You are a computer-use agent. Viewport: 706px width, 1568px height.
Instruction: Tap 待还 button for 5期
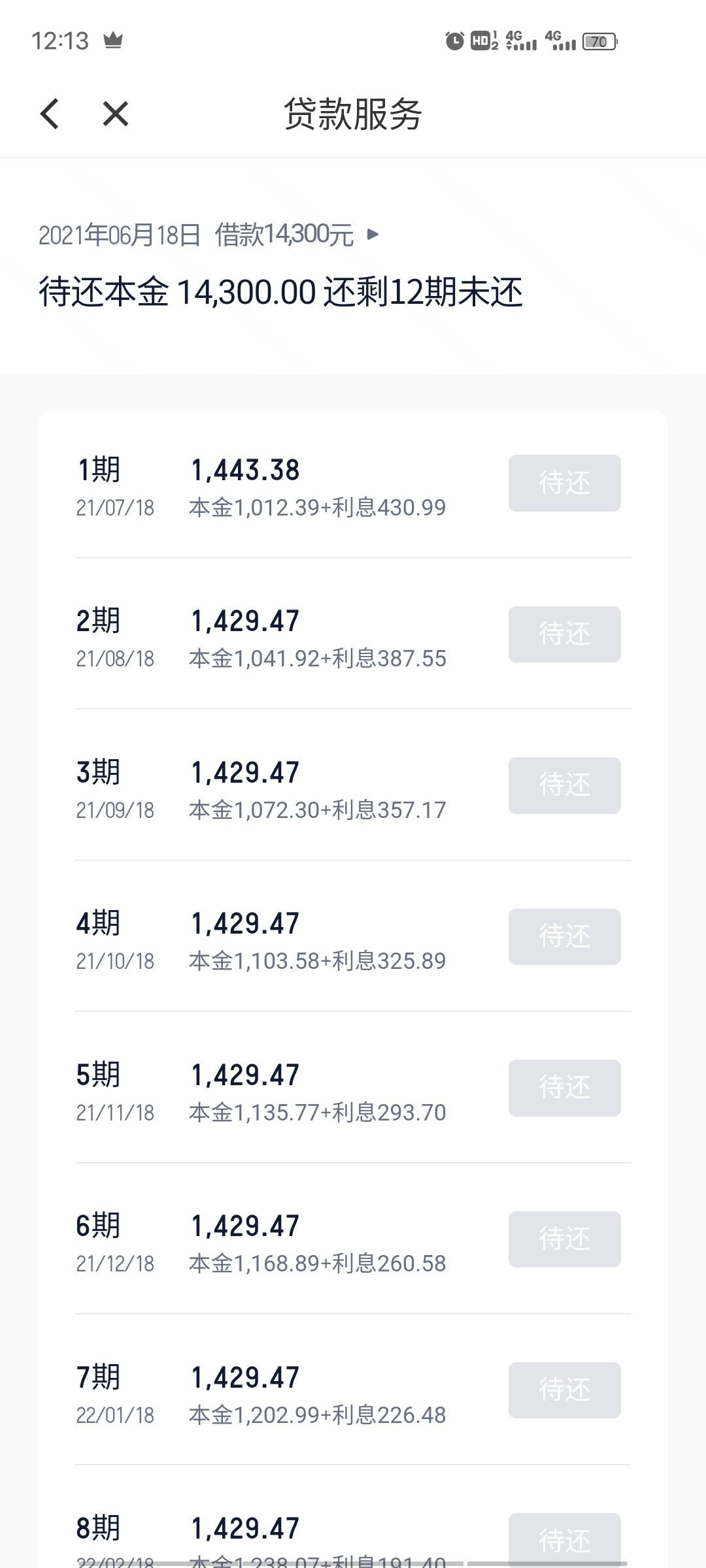click(x=565, y=1088)
